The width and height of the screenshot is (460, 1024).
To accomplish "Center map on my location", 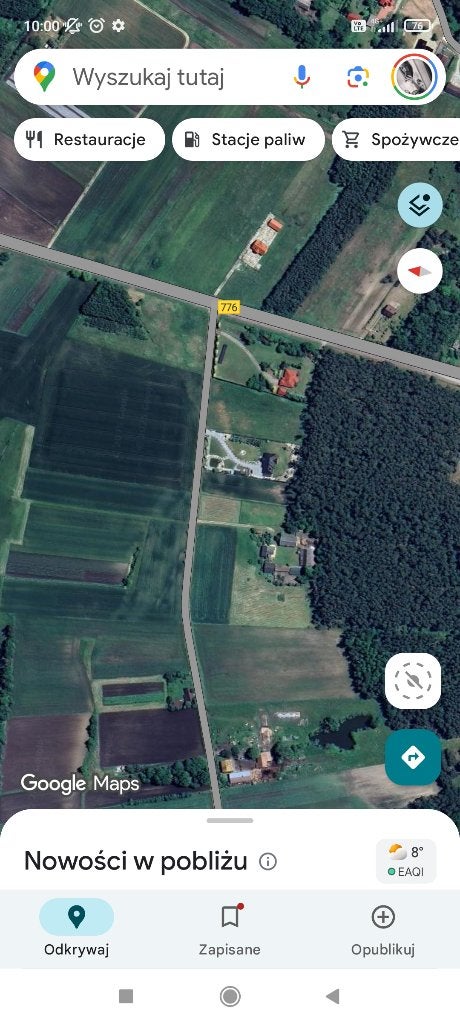I will [413, 680].
